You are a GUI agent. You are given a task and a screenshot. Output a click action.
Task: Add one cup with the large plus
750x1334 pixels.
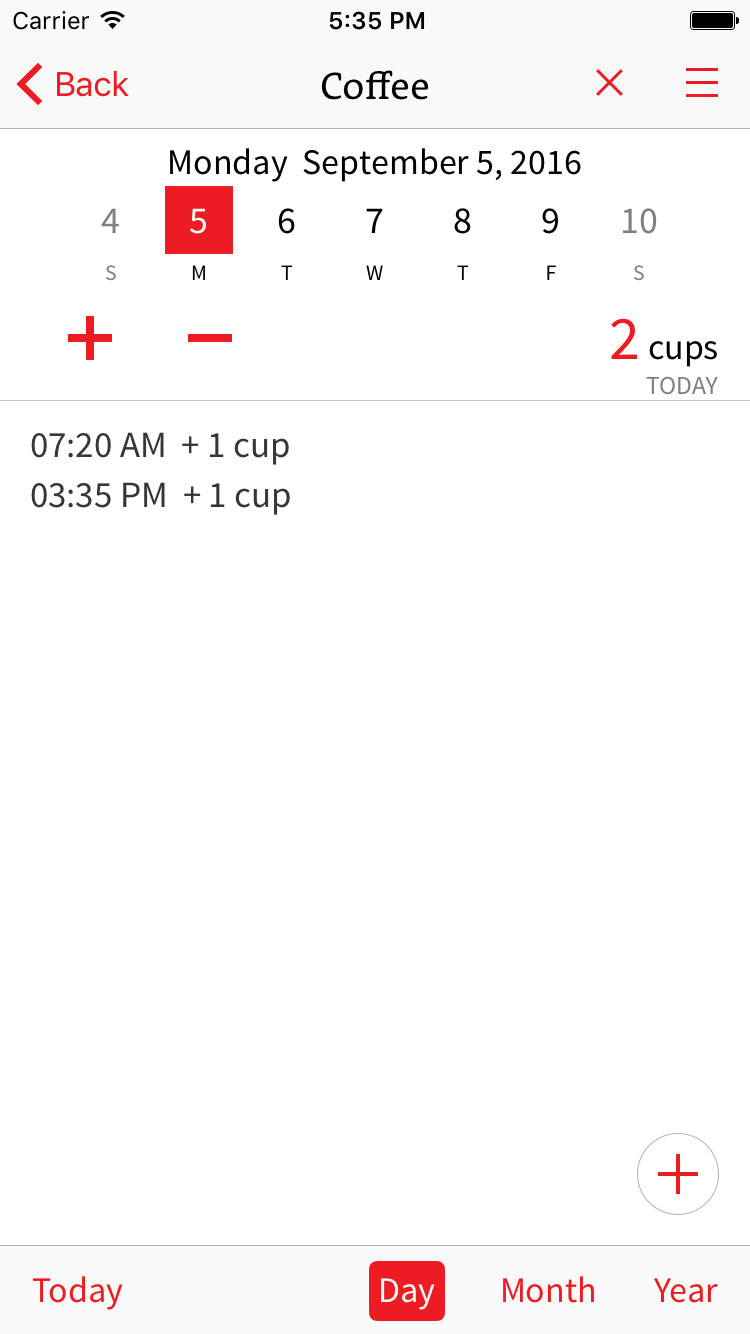[x=90, y=338]
